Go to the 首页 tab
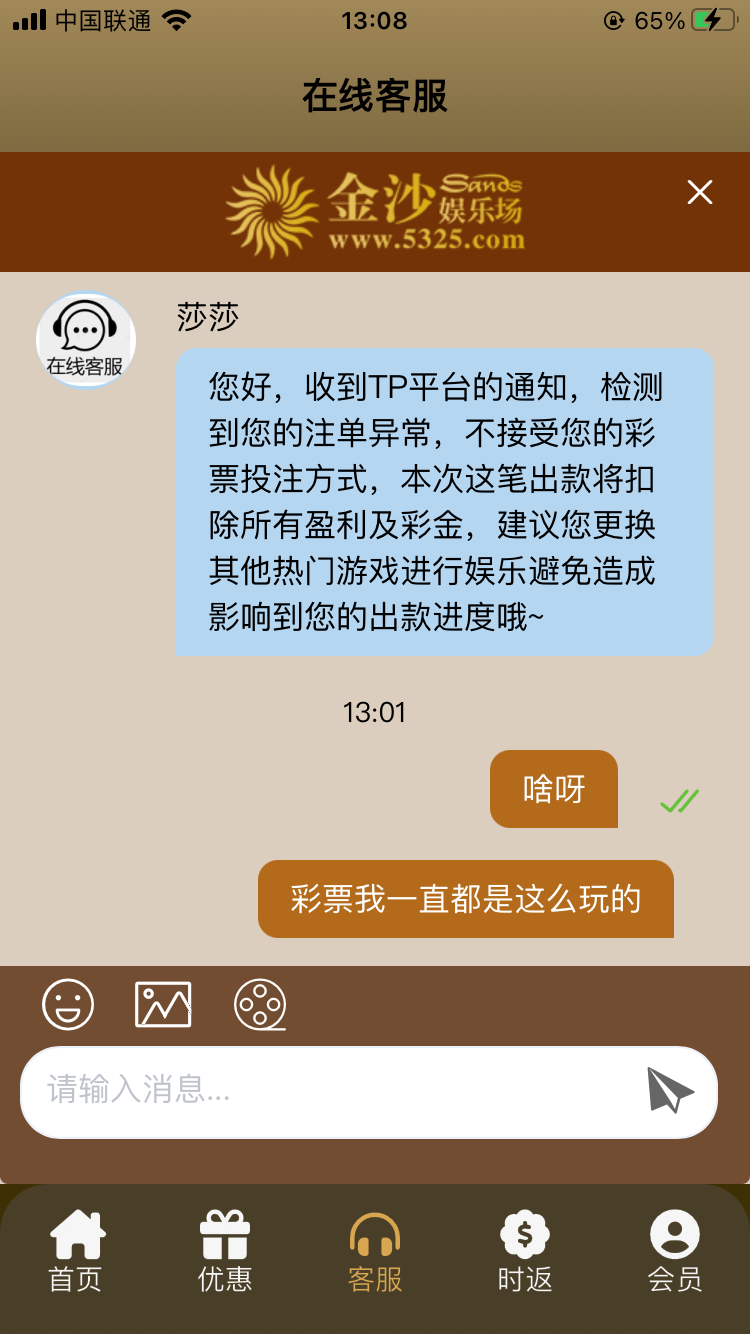Screen dimensions: 750x1334 click(76, 1250)
